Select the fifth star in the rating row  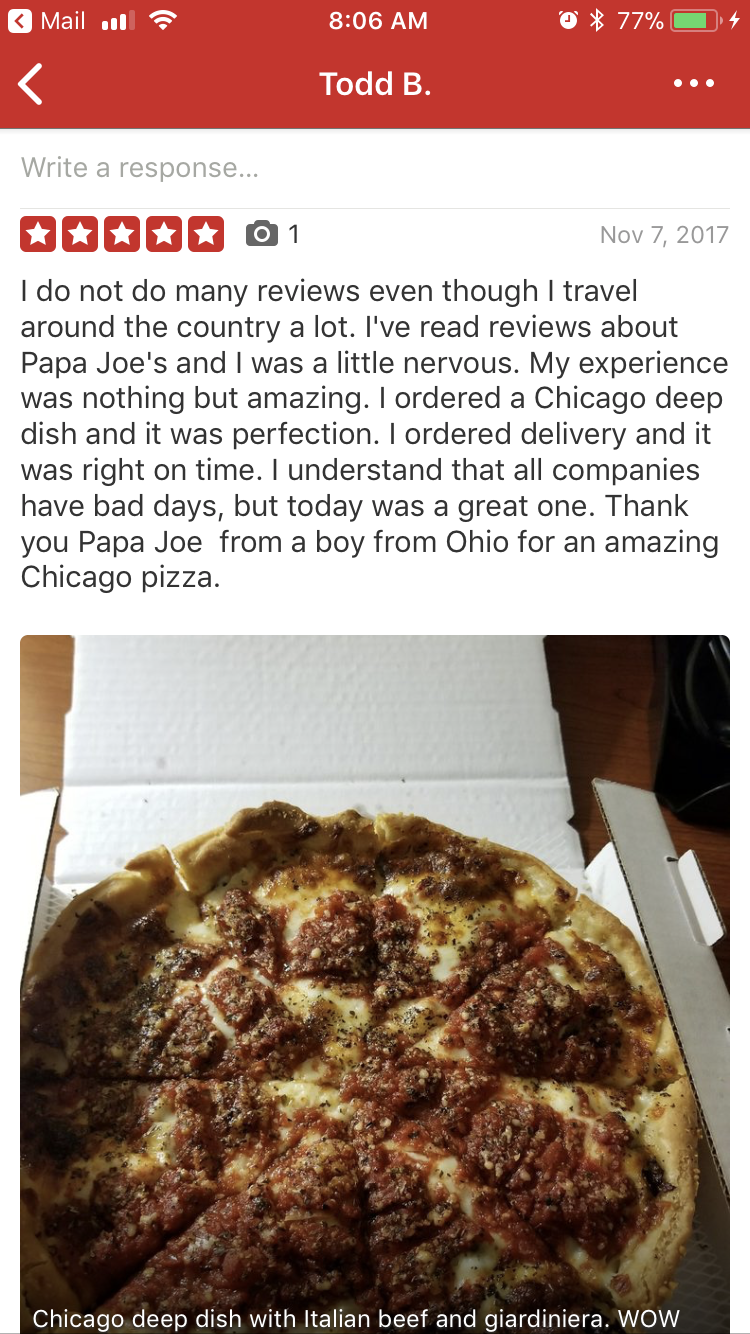coord(205,233)
